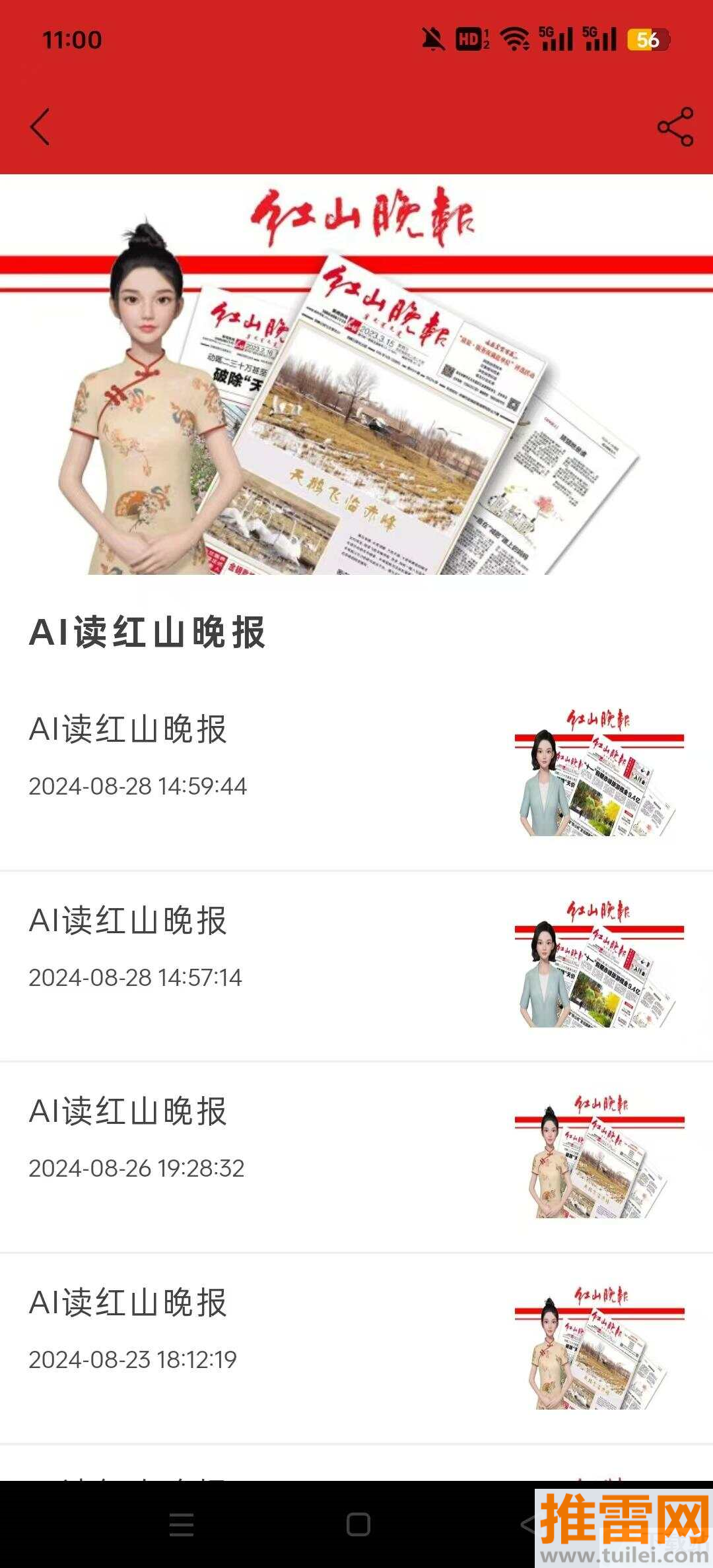Viewport: 713px width, 1568px height.
Task: Tap the system home button
Action: tap(358, 1524)
